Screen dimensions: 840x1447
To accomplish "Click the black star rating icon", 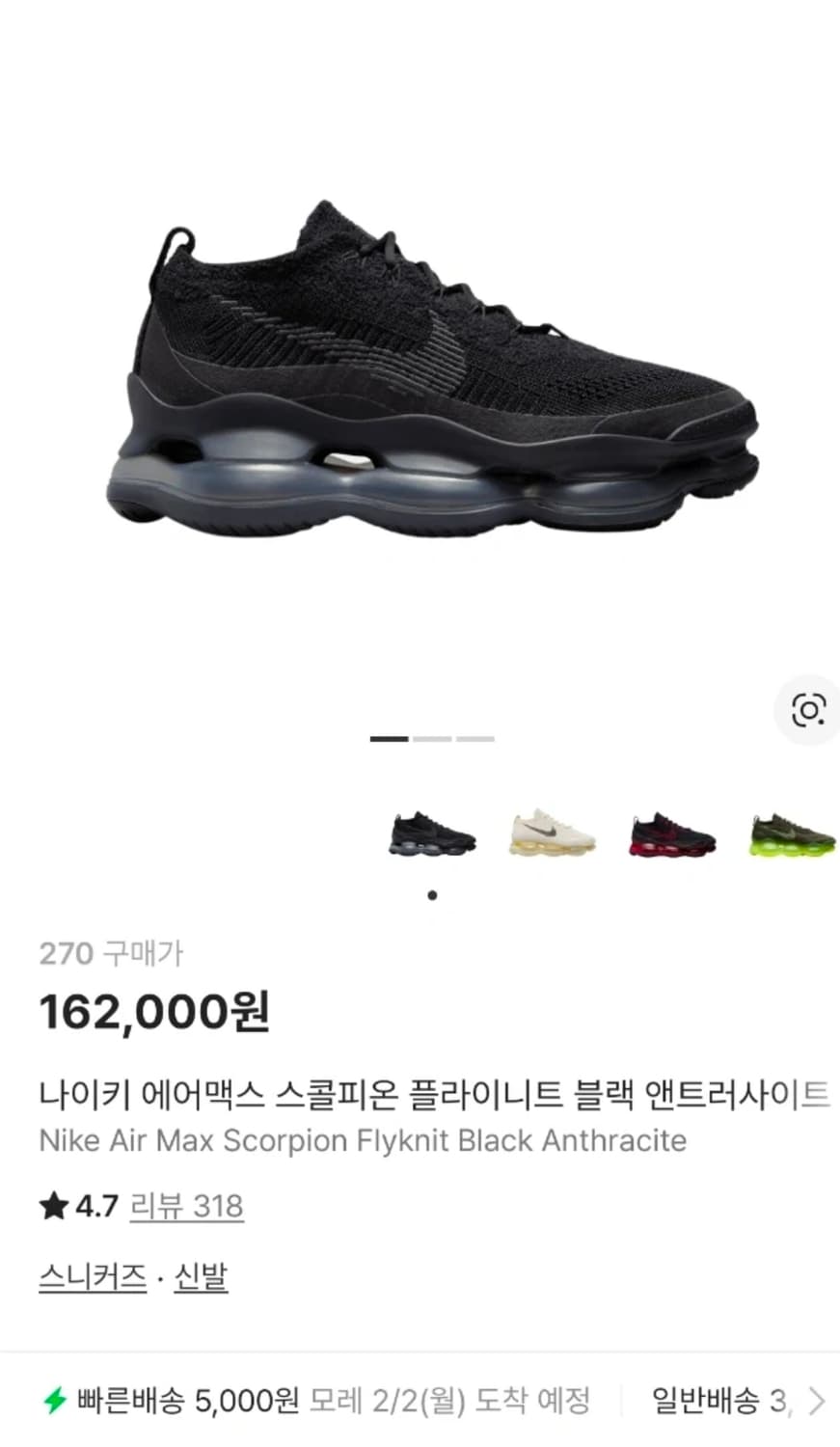I will tap(53, 1206).
